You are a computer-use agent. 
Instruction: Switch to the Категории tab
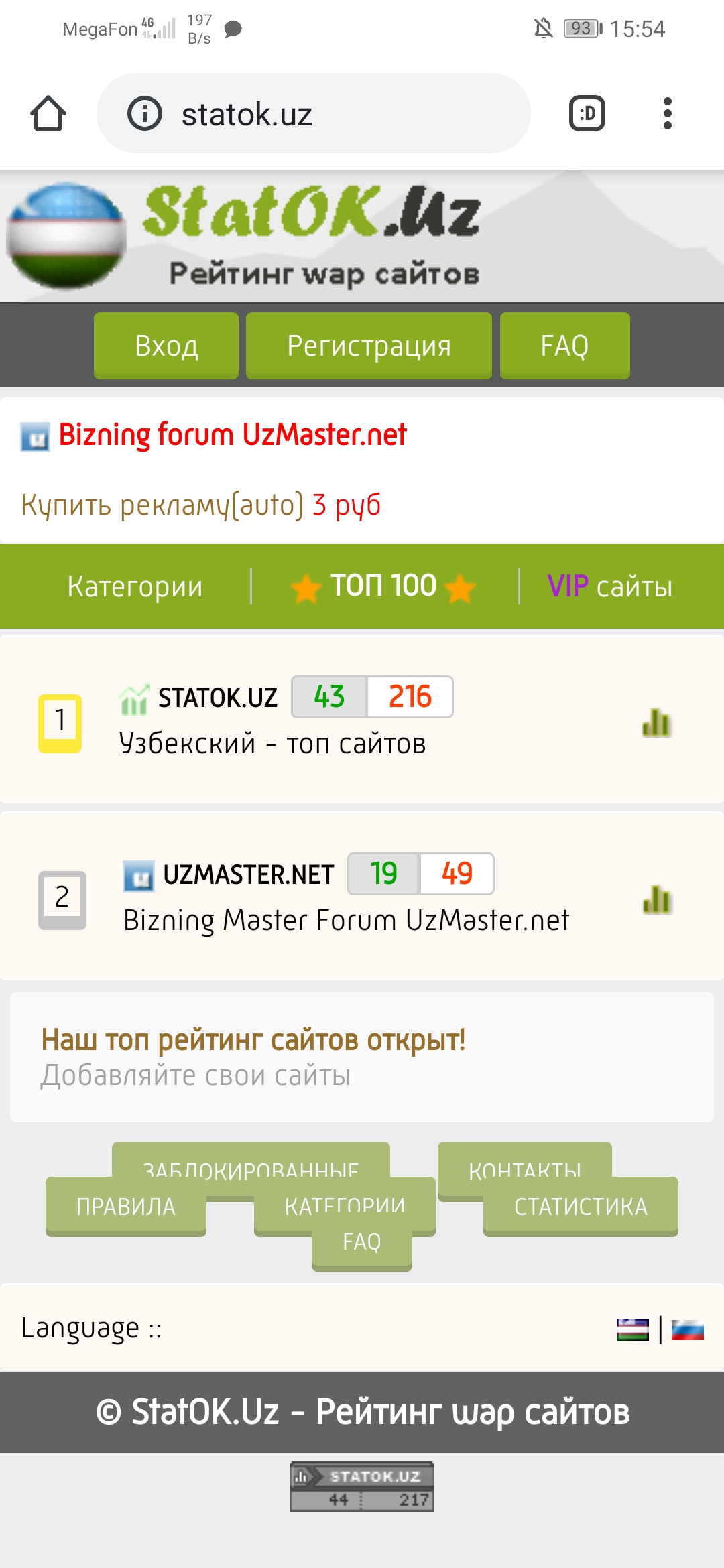coord(135,586)
